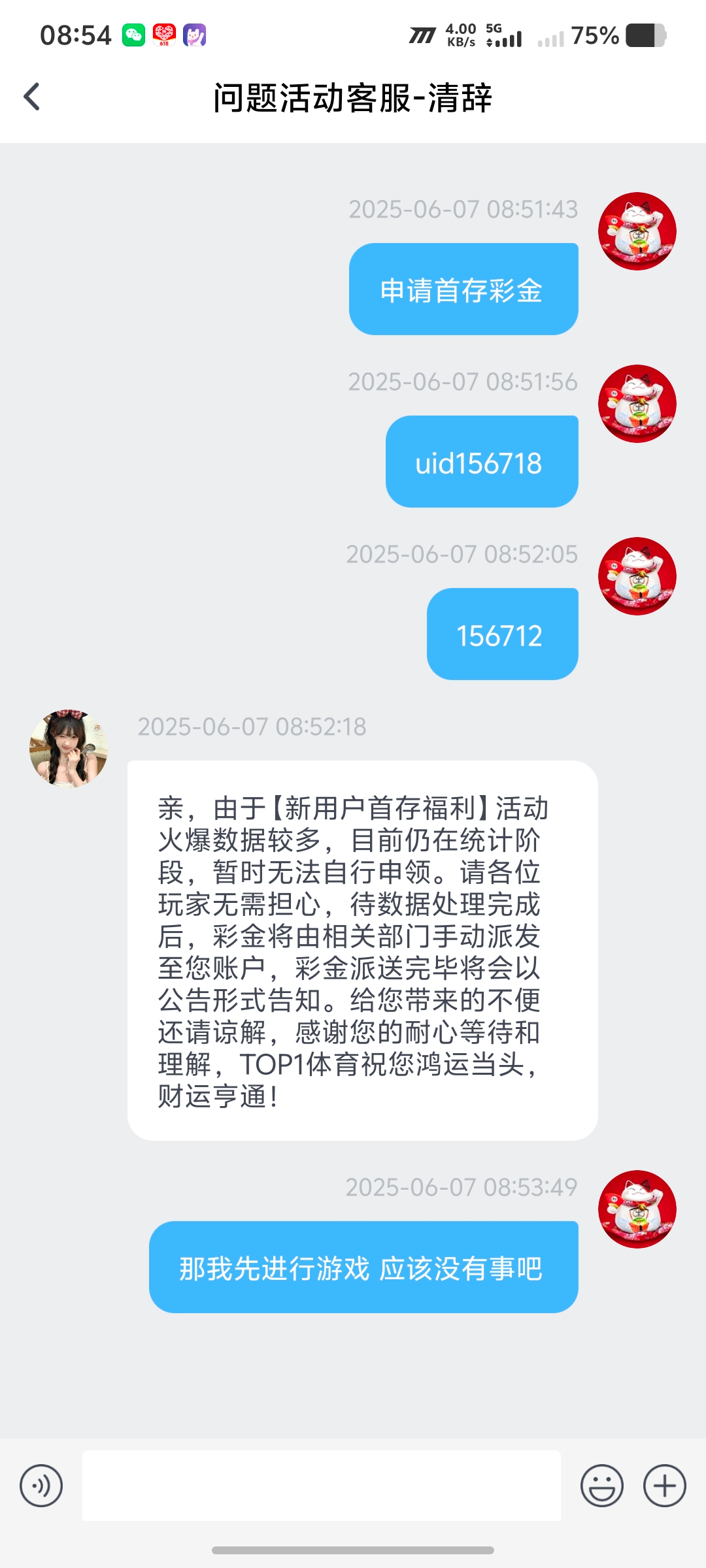
Task: Go back using the top-left arrow
Action: (x=31, y=97)
